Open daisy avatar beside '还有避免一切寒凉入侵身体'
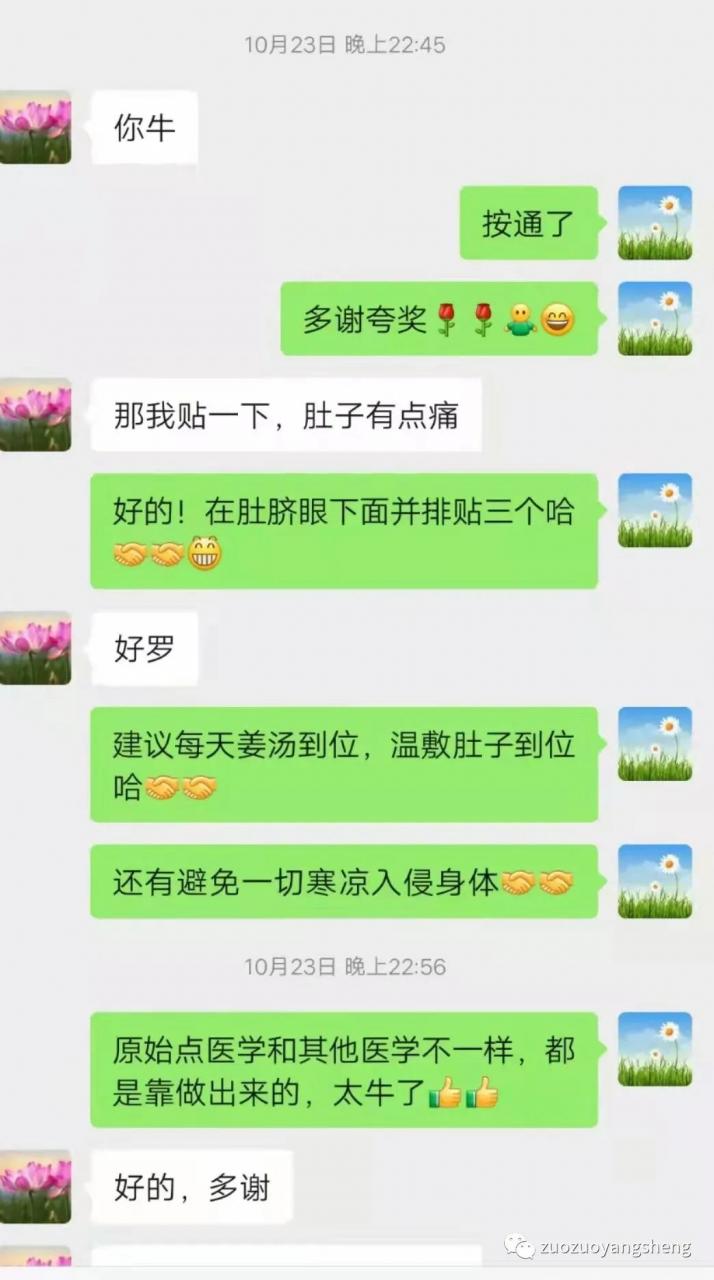The width and height of the screenshot is (714, 1280). click(x=655, y=881)
